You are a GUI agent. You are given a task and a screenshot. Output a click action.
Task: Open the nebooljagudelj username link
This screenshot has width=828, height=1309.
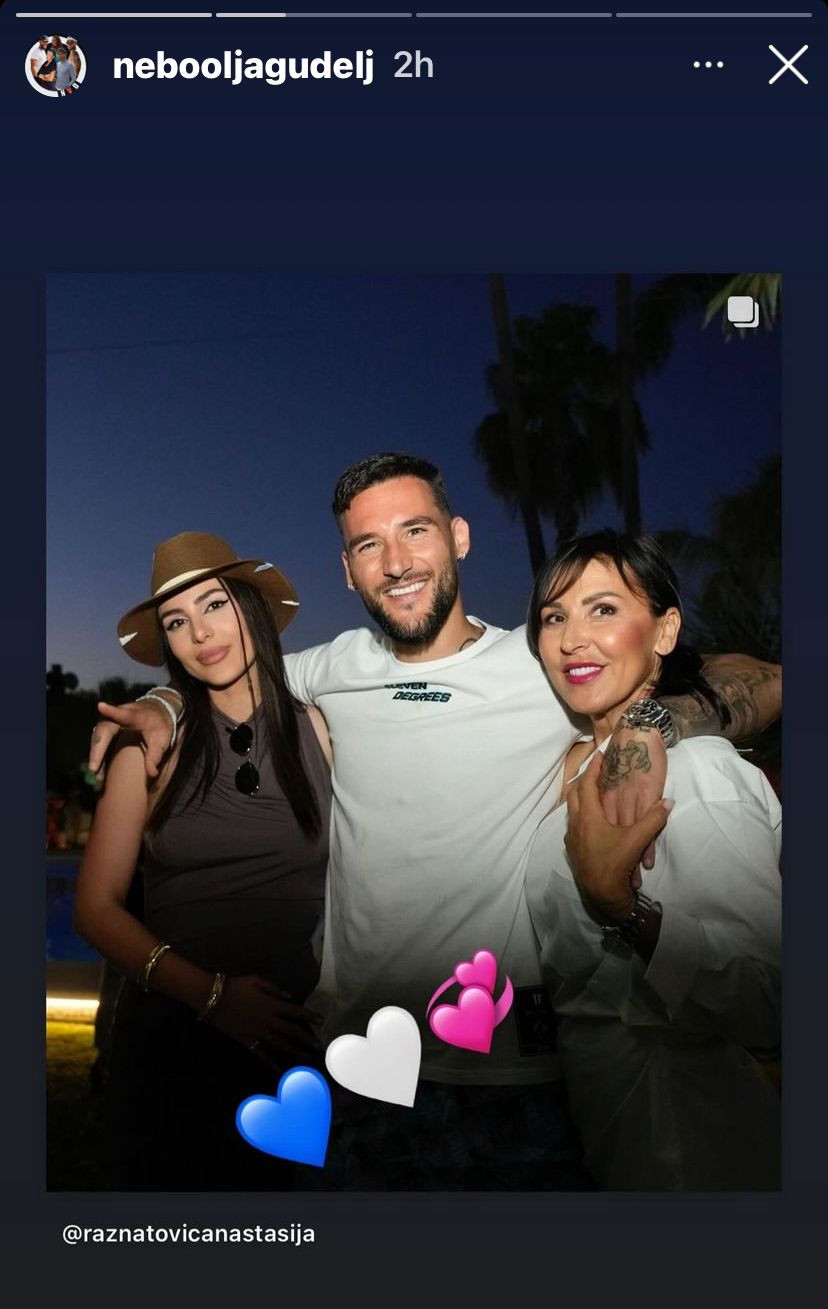click(x=243, y=66)
